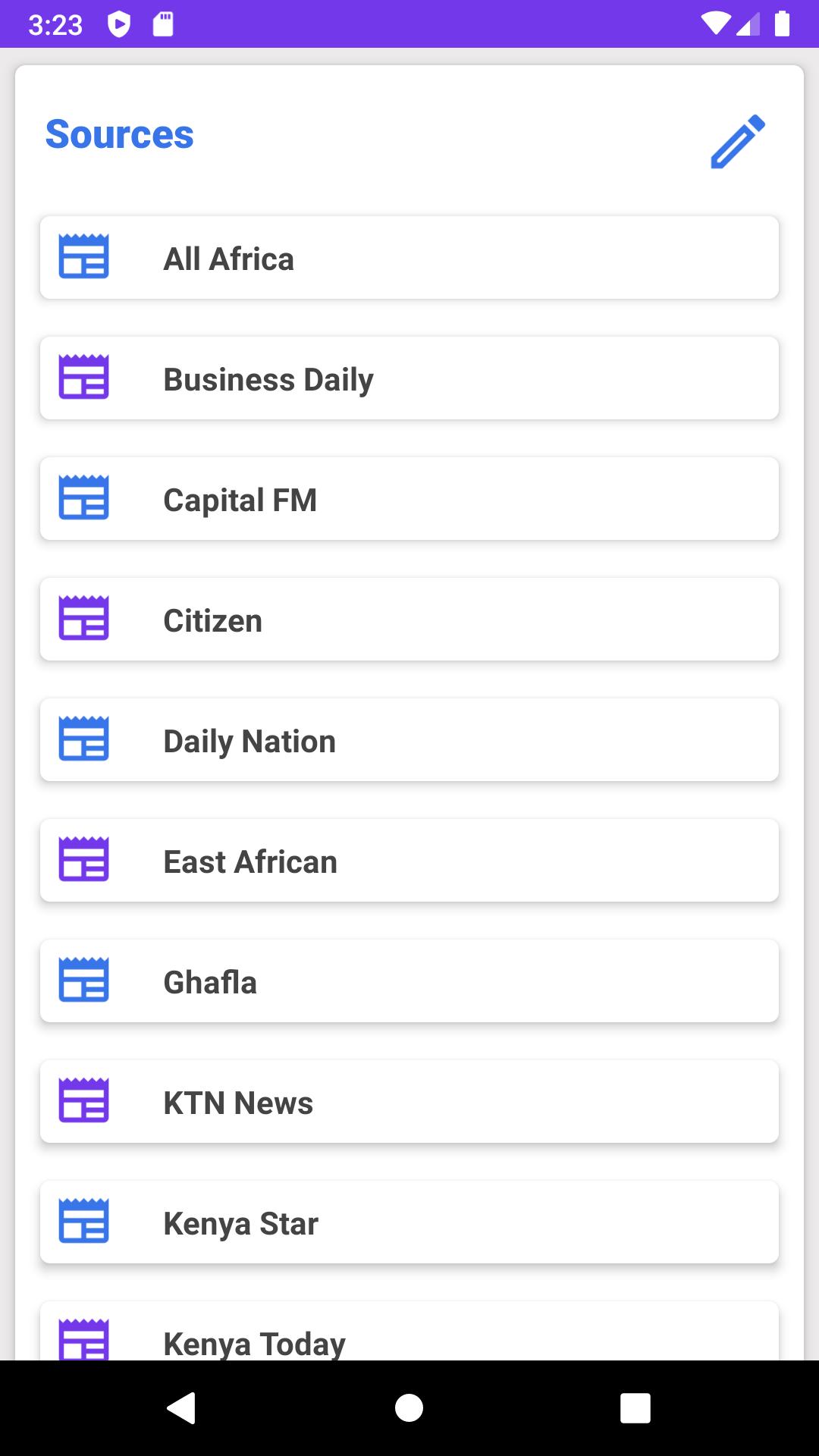Viewport: 819px width, 1456px height.
Task: Click the newspaper icon beside All Africa
Action: [x=83, y=257]
